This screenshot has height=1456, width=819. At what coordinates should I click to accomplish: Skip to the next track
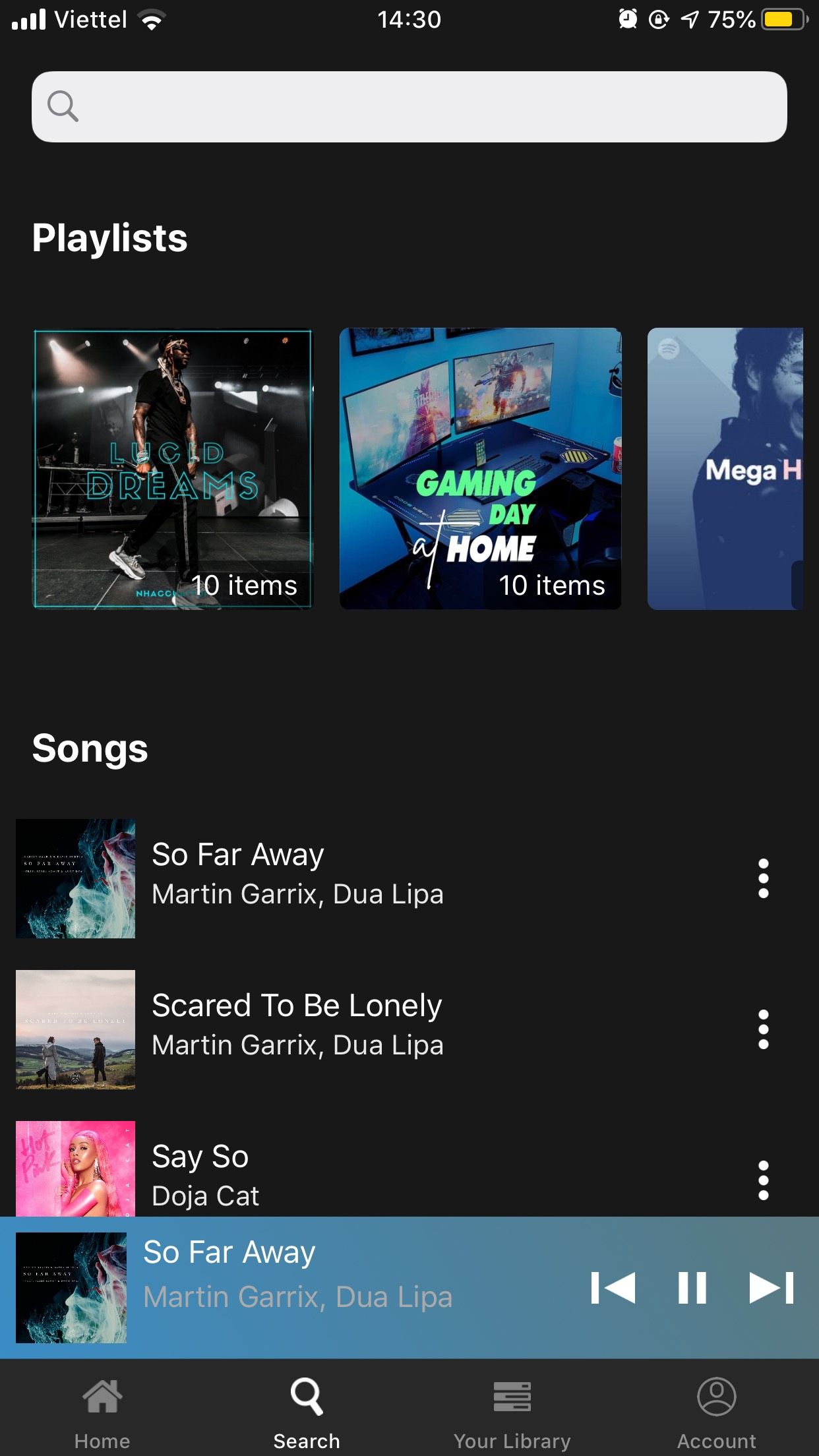pos(771,1288)
